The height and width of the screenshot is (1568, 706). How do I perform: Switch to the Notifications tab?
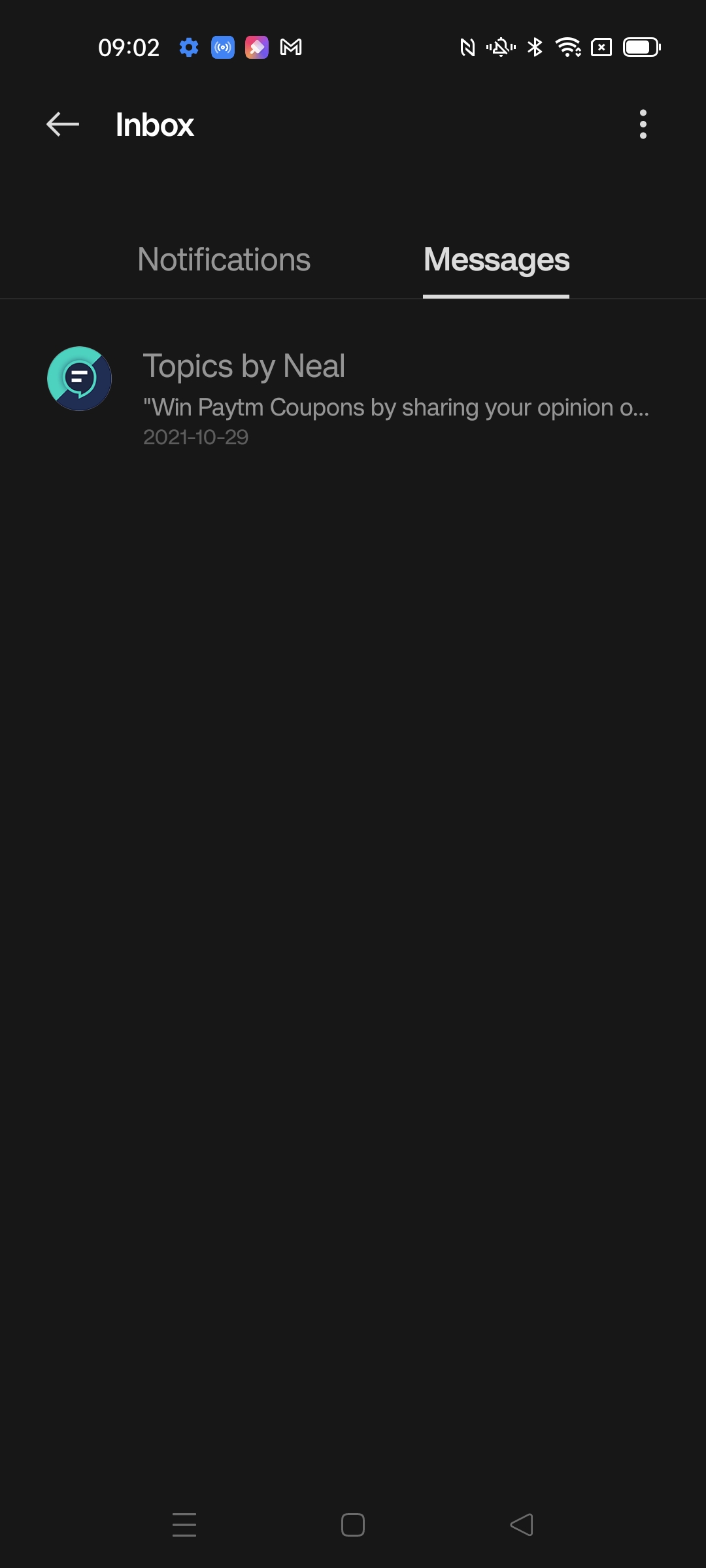coord(224,259)
